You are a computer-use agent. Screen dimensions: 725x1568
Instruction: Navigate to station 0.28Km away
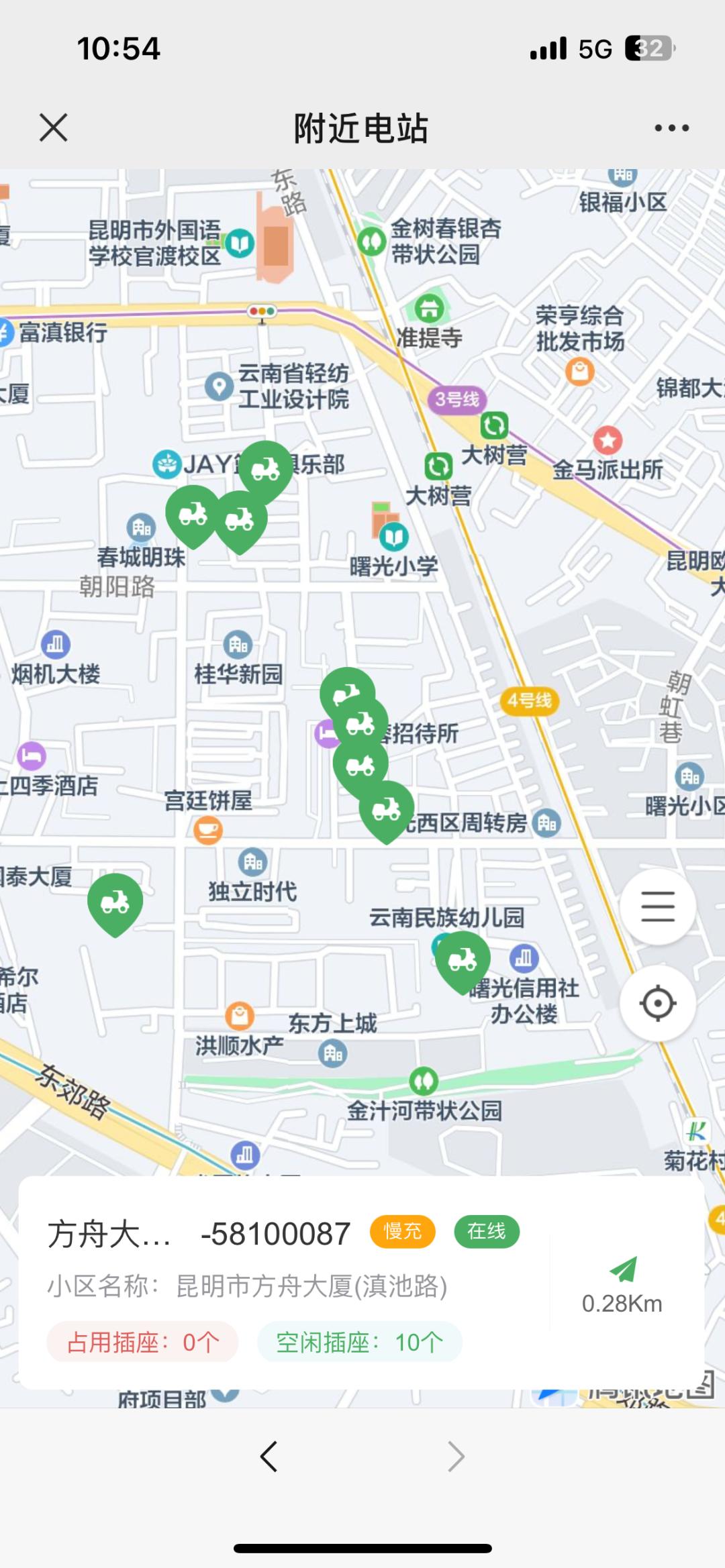[x=622, y=1286]
